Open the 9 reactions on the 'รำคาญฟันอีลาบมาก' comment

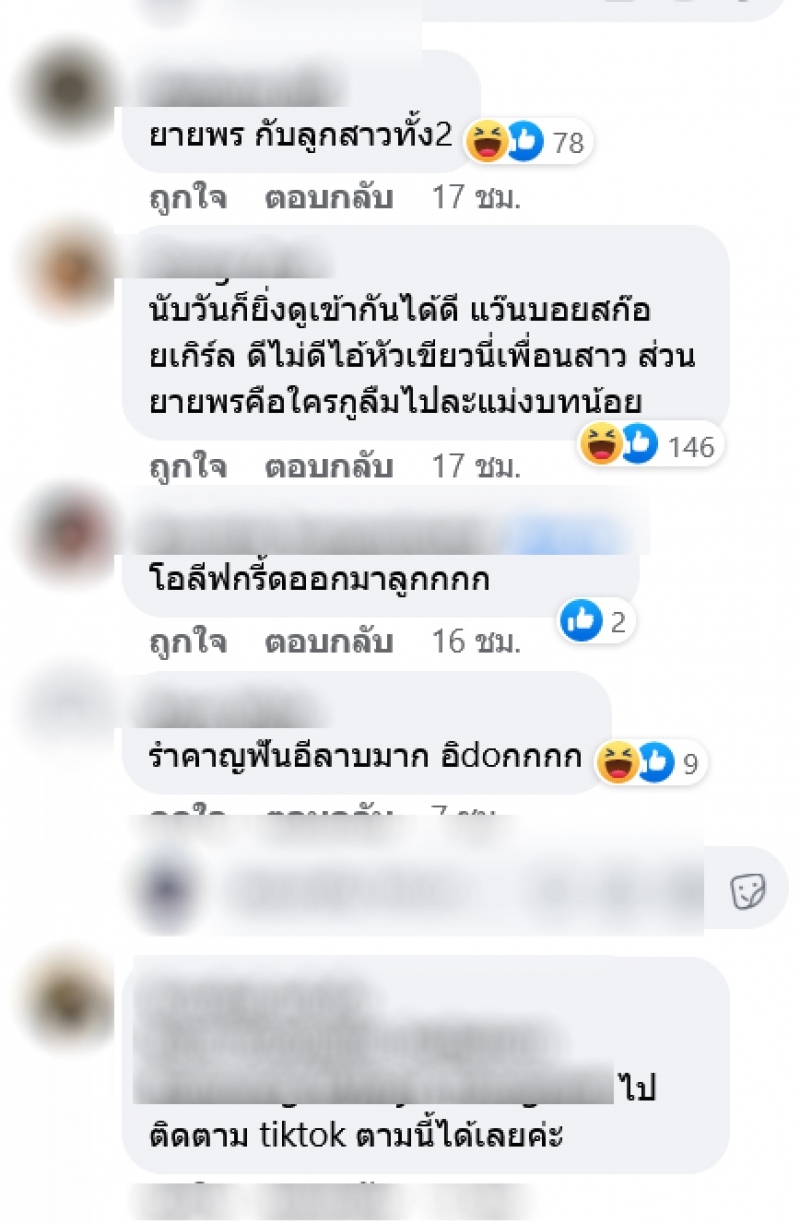[650, 764]
